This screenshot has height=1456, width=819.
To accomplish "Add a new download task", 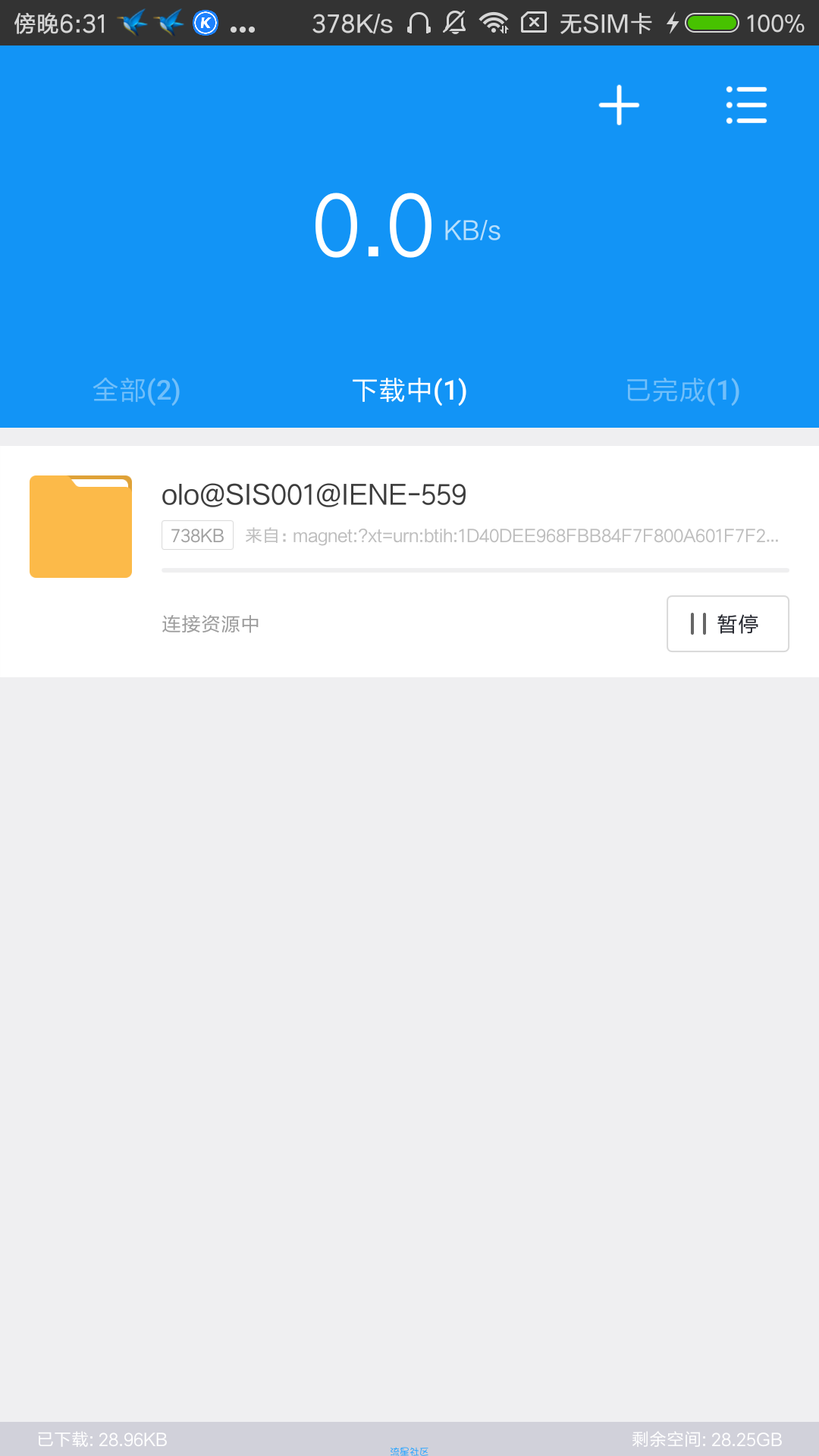I will coord(619,105).
